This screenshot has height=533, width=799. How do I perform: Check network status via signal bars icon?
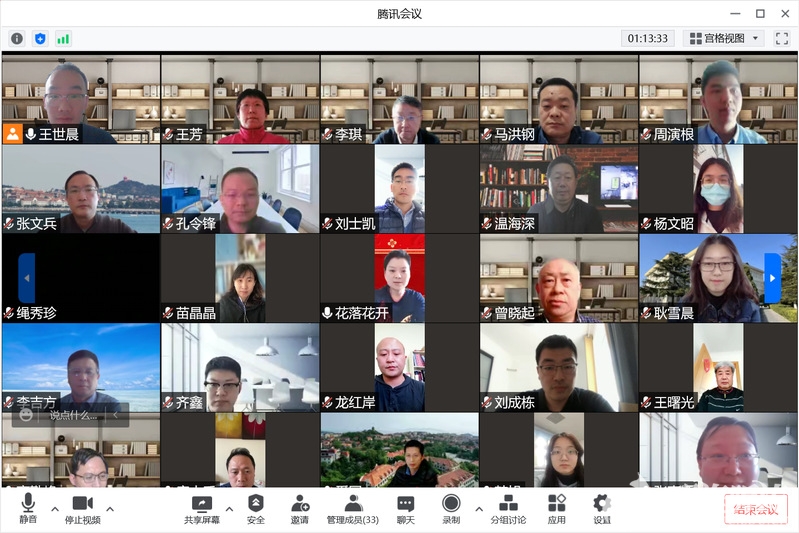coord(63,38)
